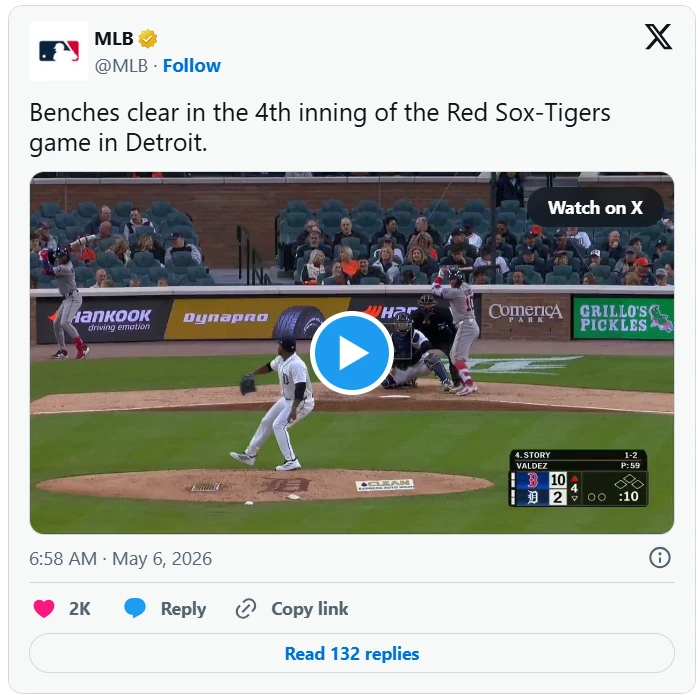698x695 pixels.
Task: Tap the Watch on X button
Action: [x=595, y=207]
